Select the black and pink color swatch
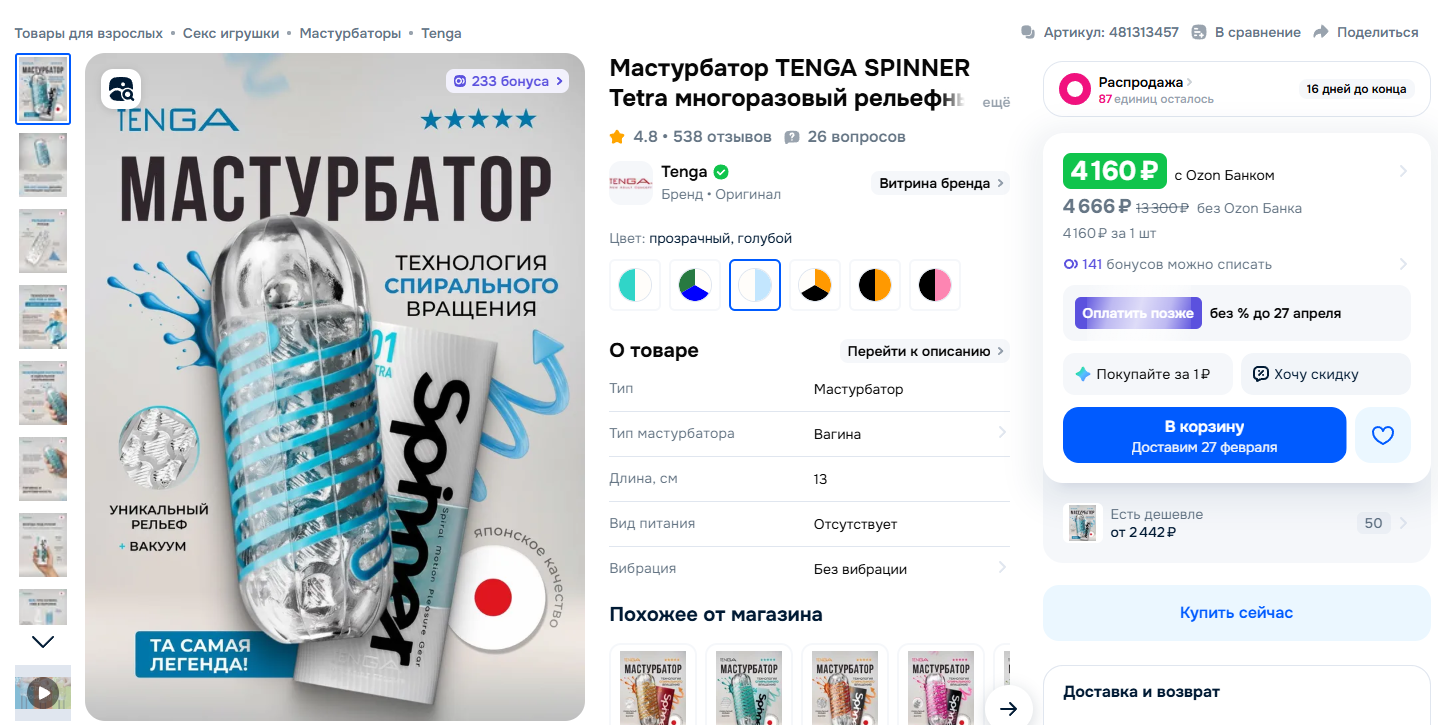Screen dimensions: 1438x725 935,285
